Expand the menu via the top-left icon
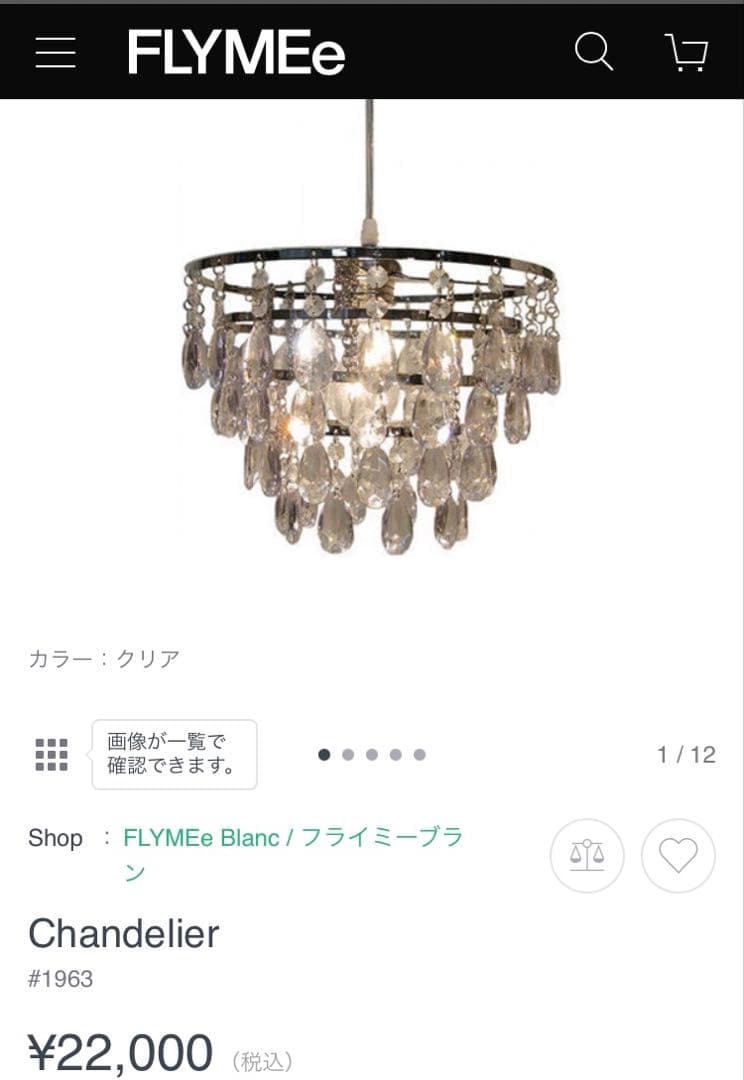Image resolution: width=744 pixels, height=1080 pixels. pyautogui.click(x=55, y=53)
